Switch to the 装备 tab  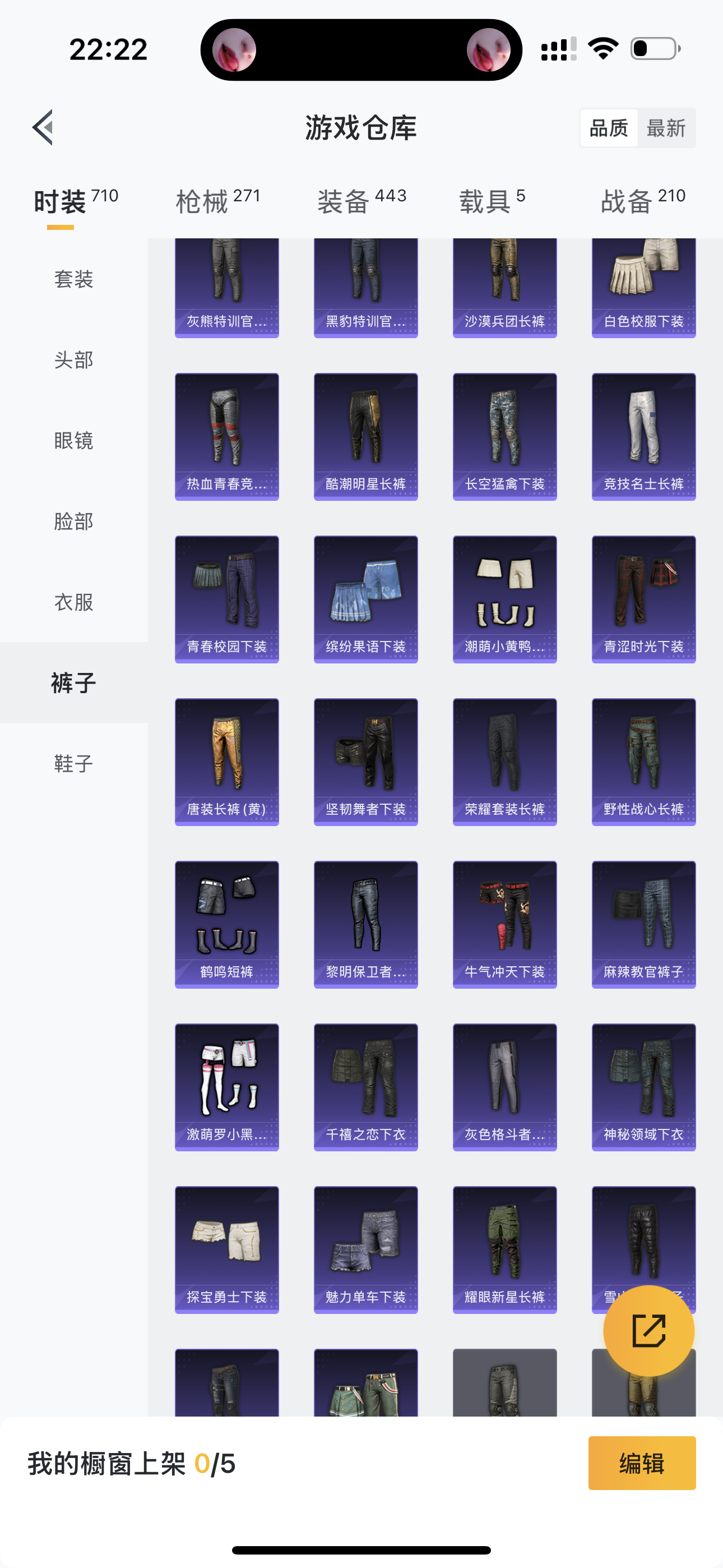361,201
